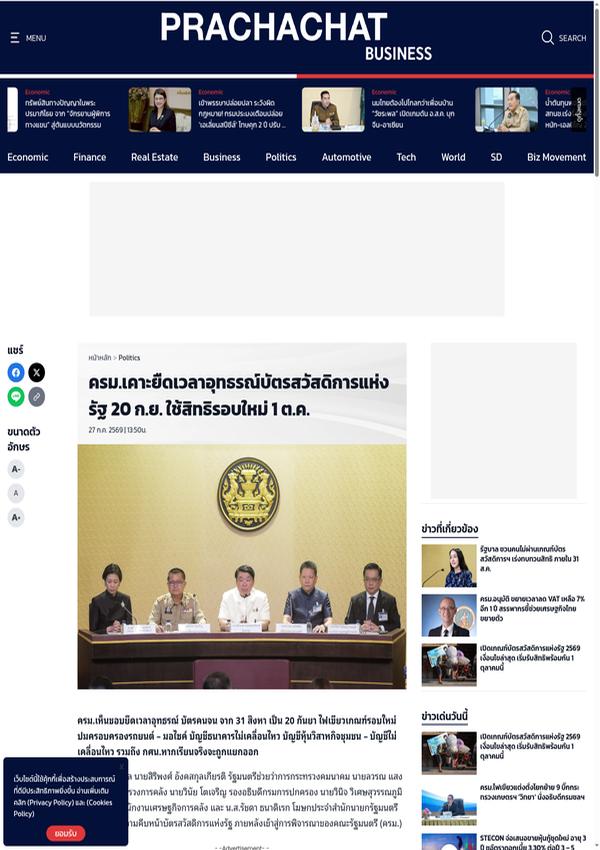The height and width of the screenshot is (850, 600).
Task: Switch to the World section
Action: [453, 157]
